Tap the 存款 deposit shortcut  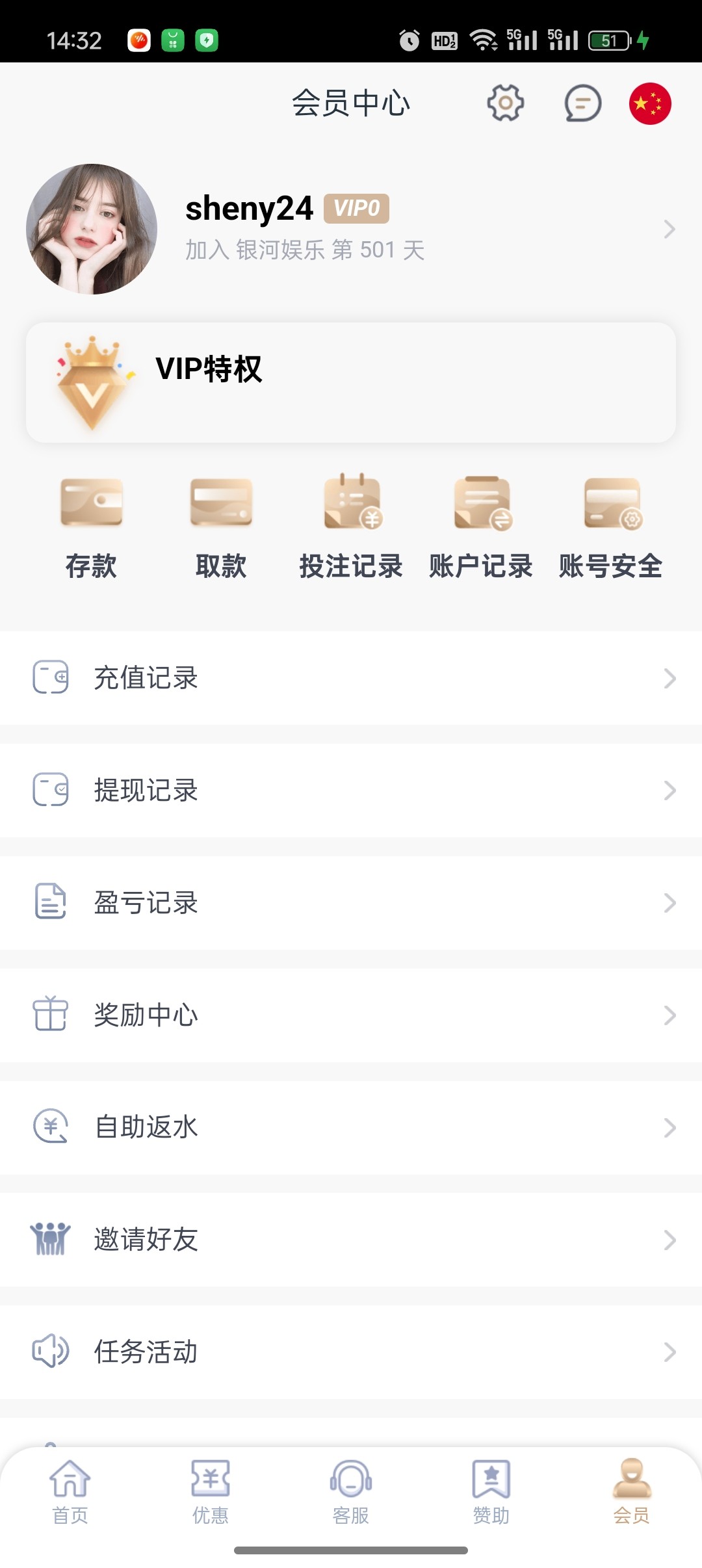click(x=91, y=528)
